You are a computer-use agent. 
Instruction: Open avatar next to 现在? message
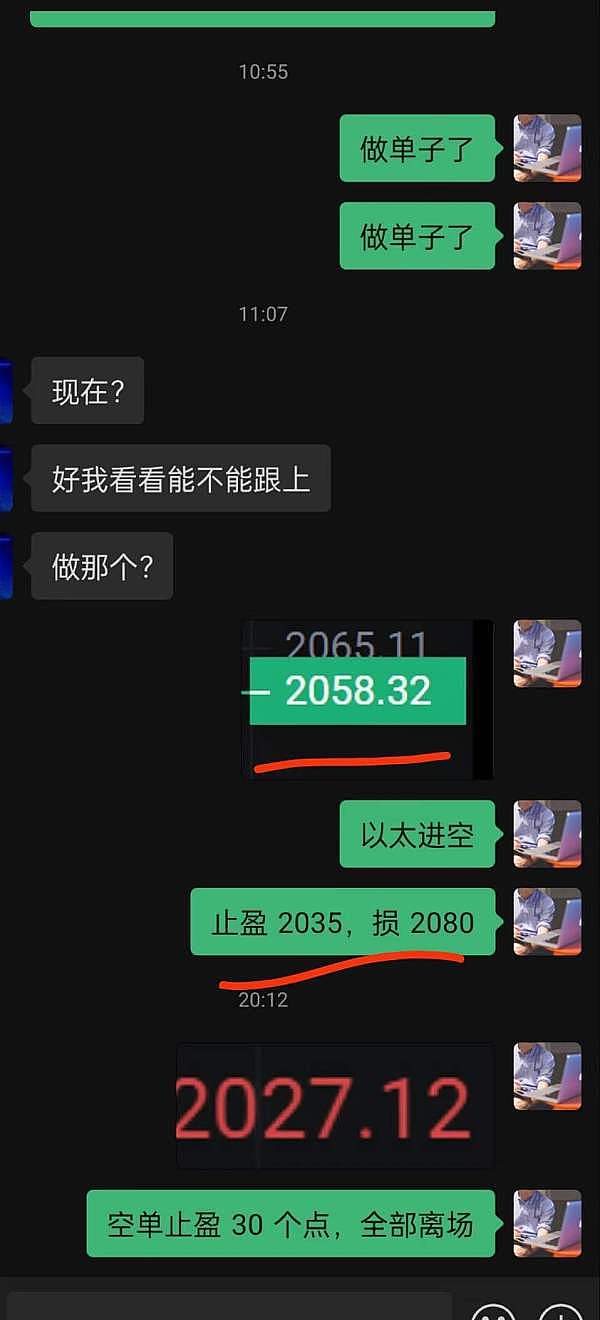pyautogui.click(x=6, y=391)
